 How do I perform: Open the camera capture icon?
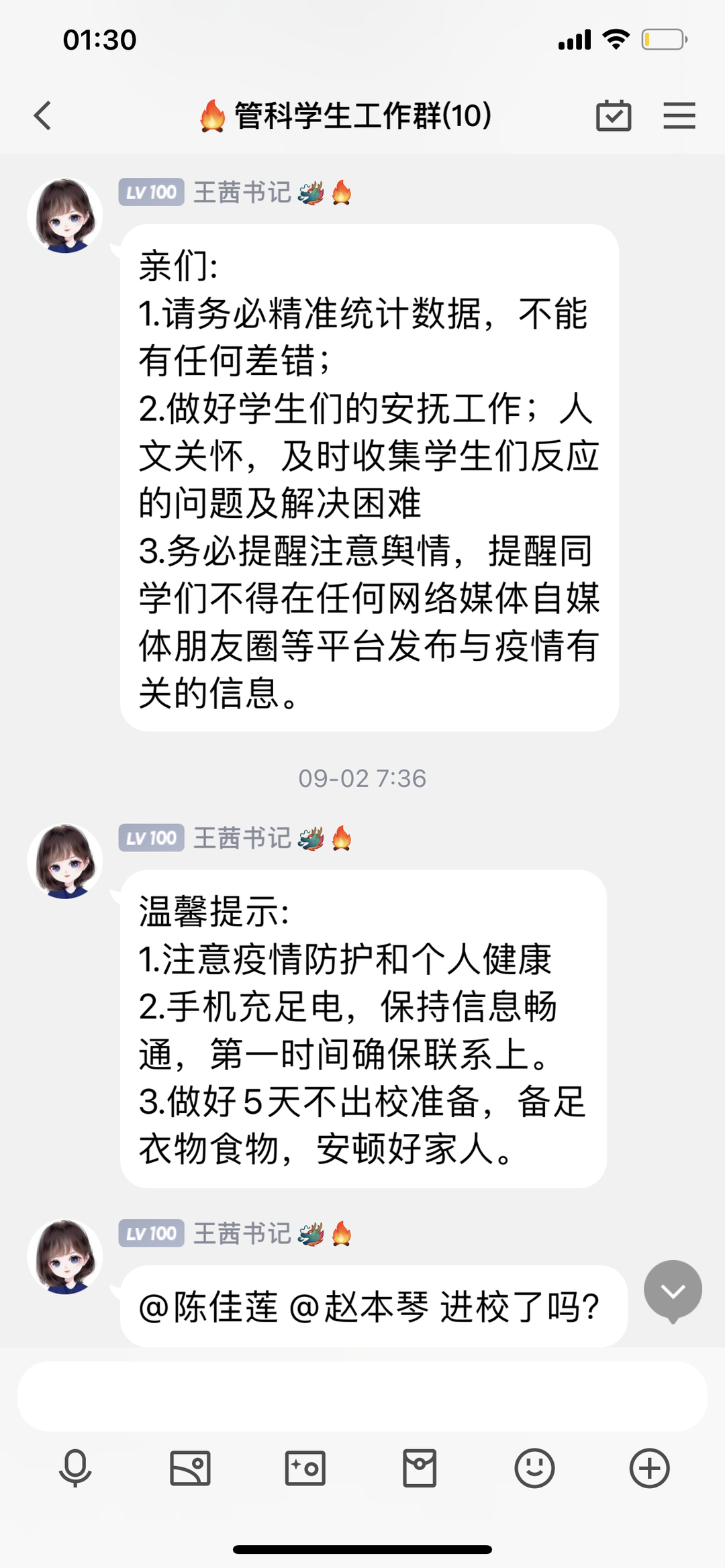pos(305,1468)
